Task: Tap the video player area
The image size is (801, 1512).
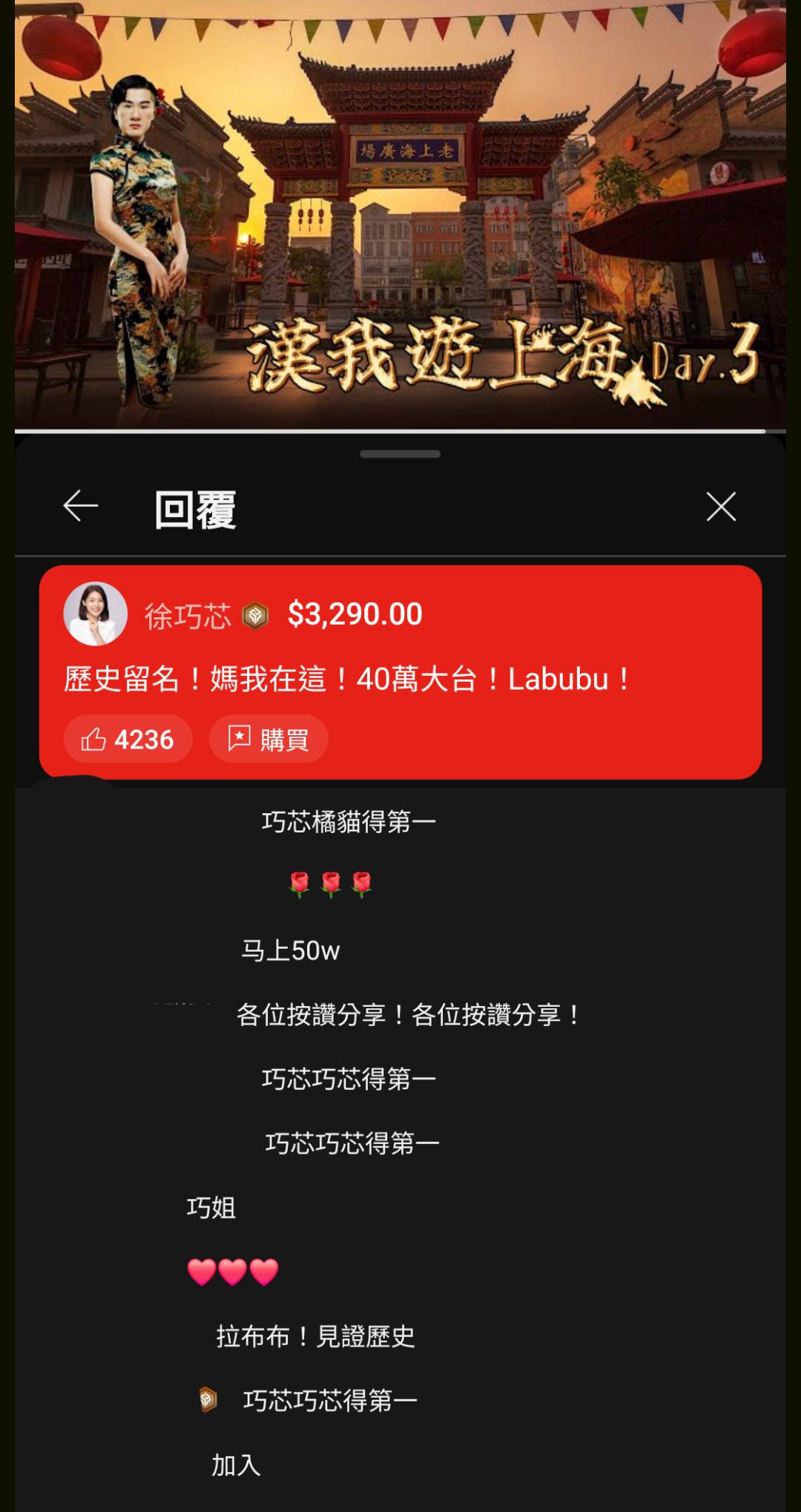Action: (400, 215)
